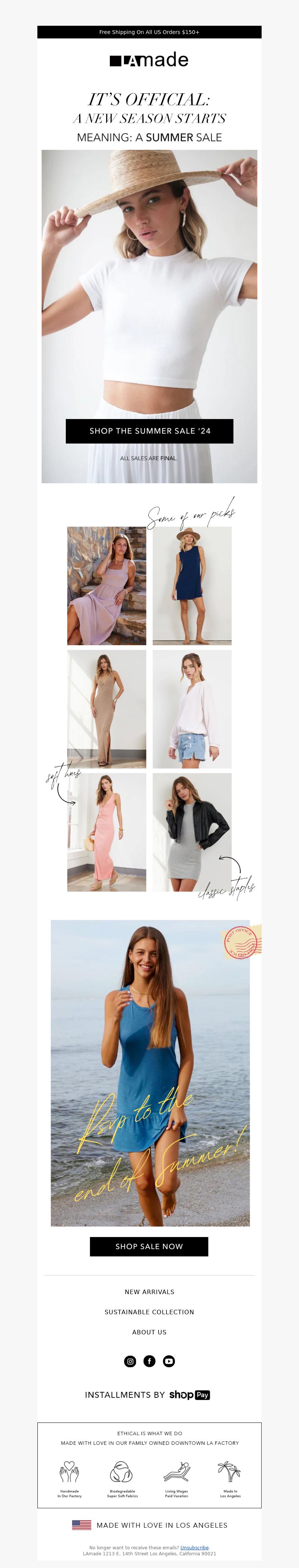
Task: Tap the Shop The Summer Sale '24 button
Action: point(149,431)
